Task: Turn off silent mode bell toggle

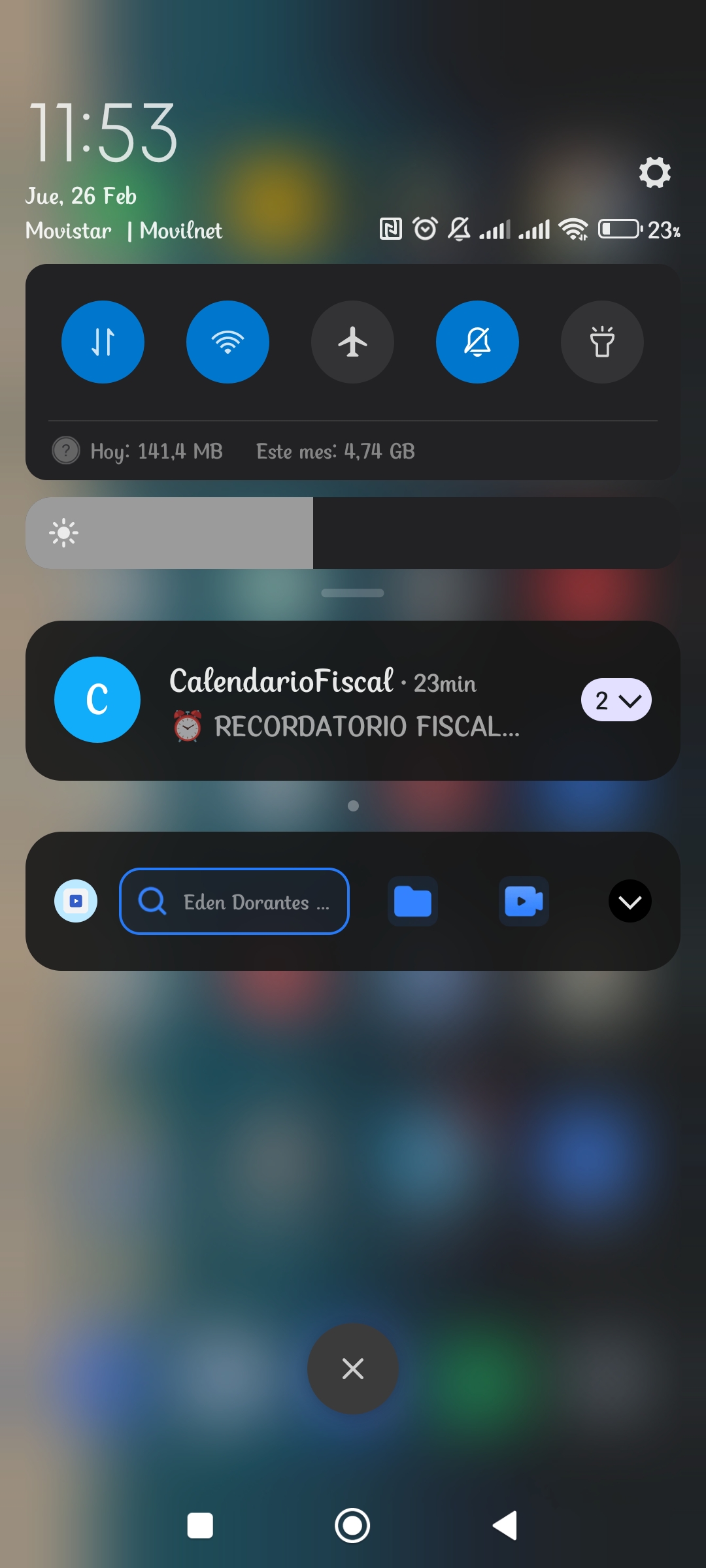Action: coord(477,342)
